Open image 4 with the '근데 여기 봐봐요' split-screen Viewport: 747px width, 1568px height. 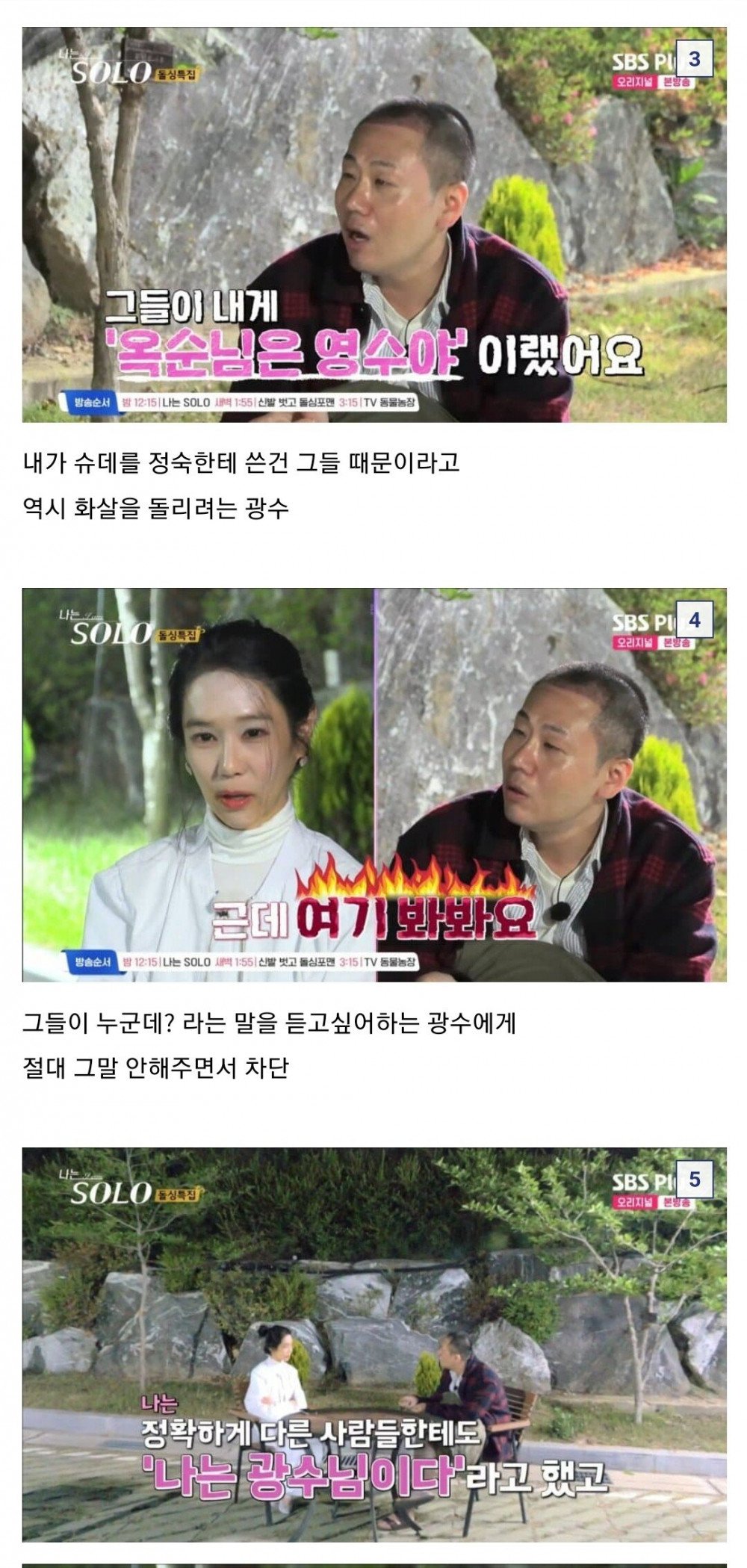pos(373,784)
